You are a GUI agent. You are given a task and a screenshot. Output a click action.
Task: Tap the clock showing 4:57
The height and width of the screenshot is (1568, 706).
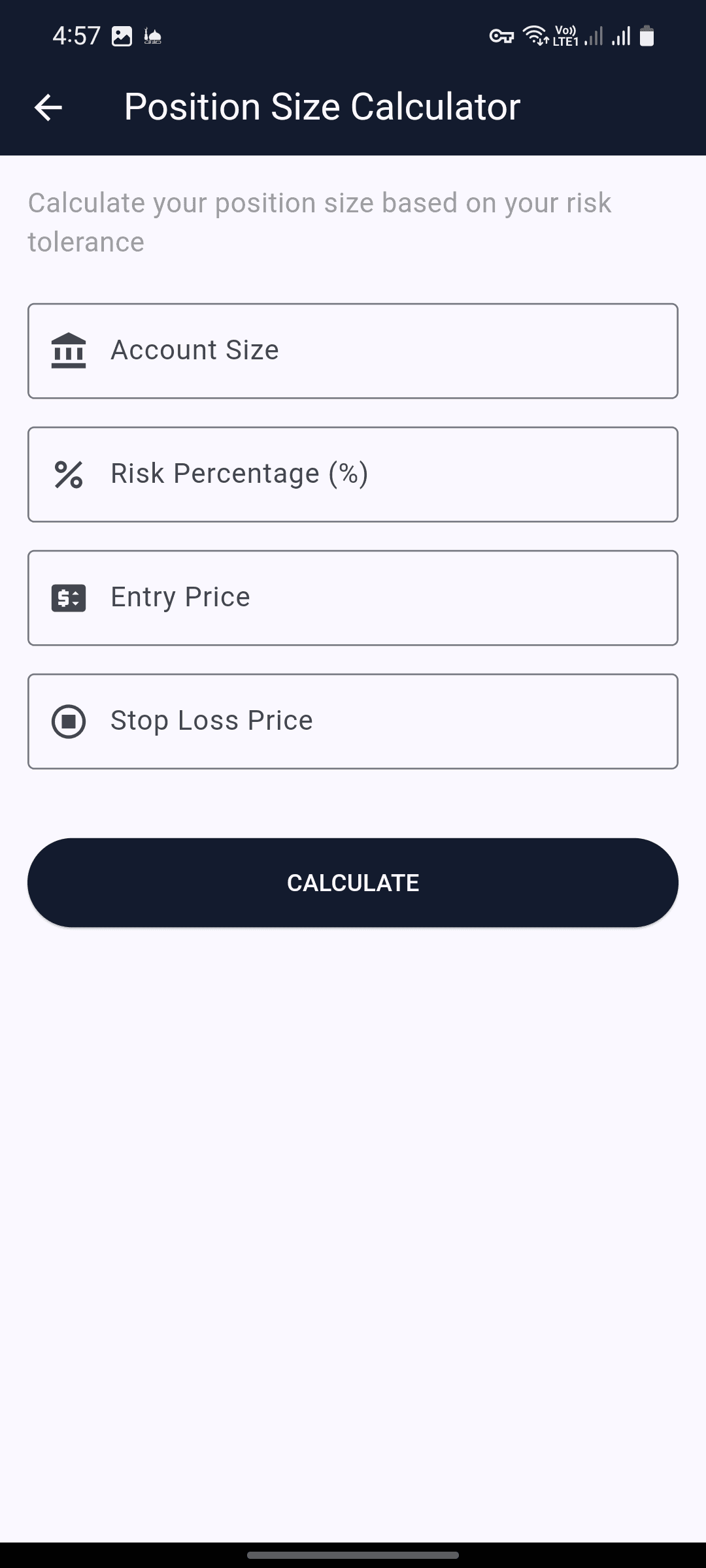tap(76, 35)
